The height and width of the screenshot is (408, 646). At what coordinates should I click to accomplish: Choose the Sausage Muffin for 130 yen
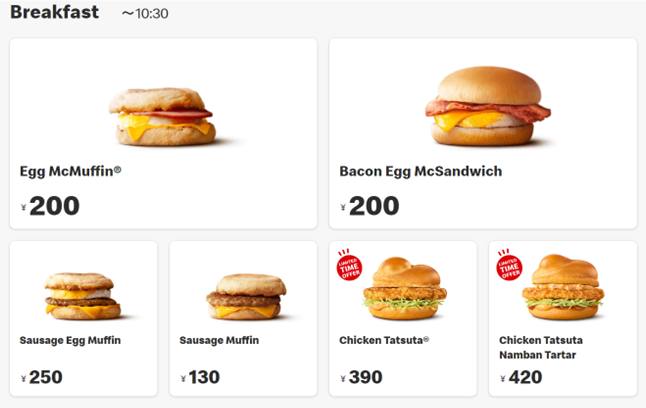pyautogui.click(x=243, y=317)
